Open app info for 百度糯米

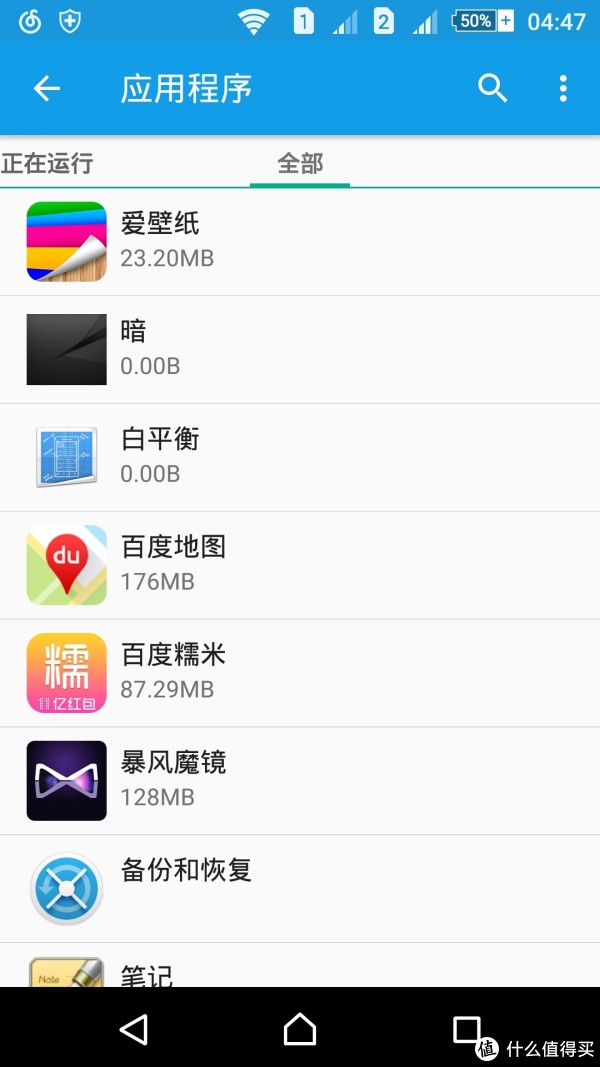point(300,673)
